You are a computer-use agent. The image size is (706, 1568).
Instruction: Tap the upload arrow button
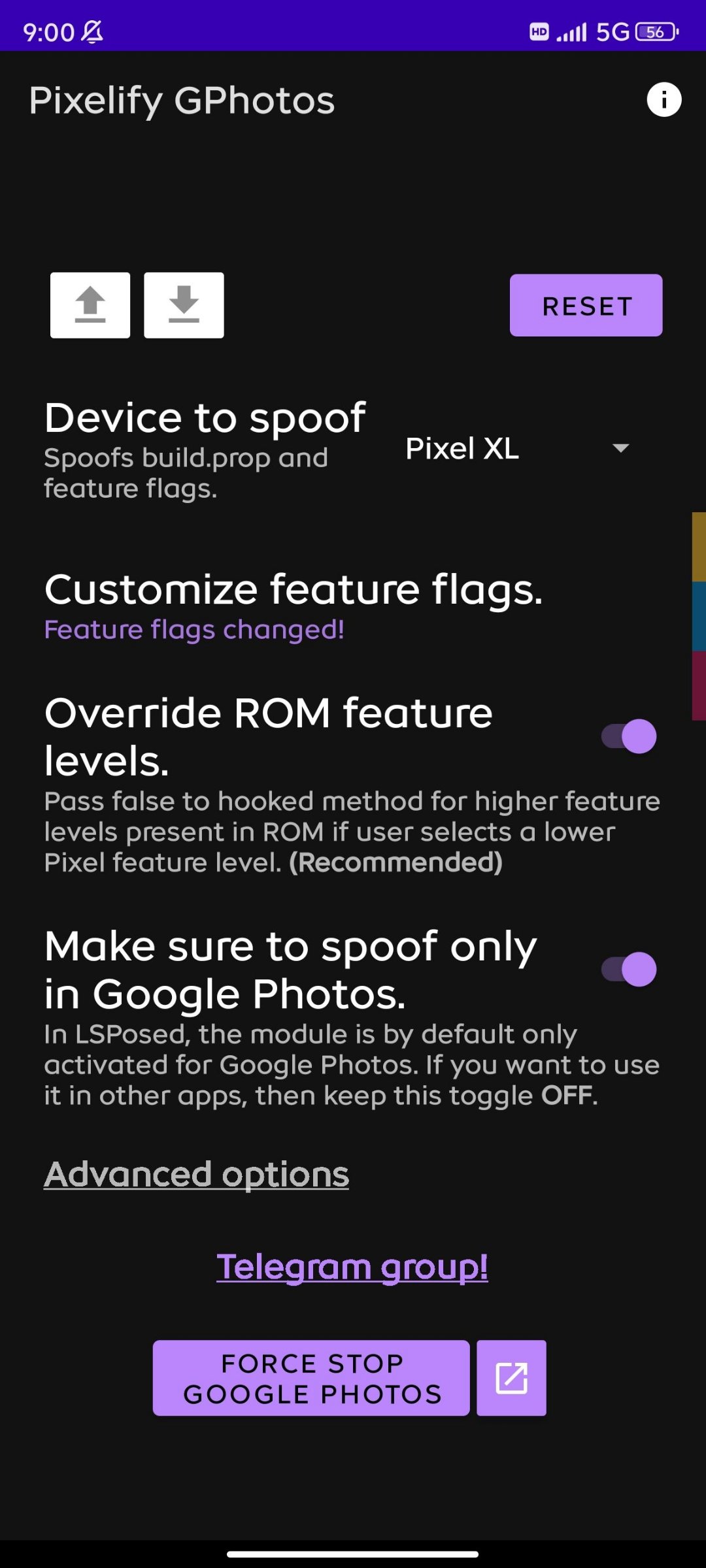coord(90,305)
